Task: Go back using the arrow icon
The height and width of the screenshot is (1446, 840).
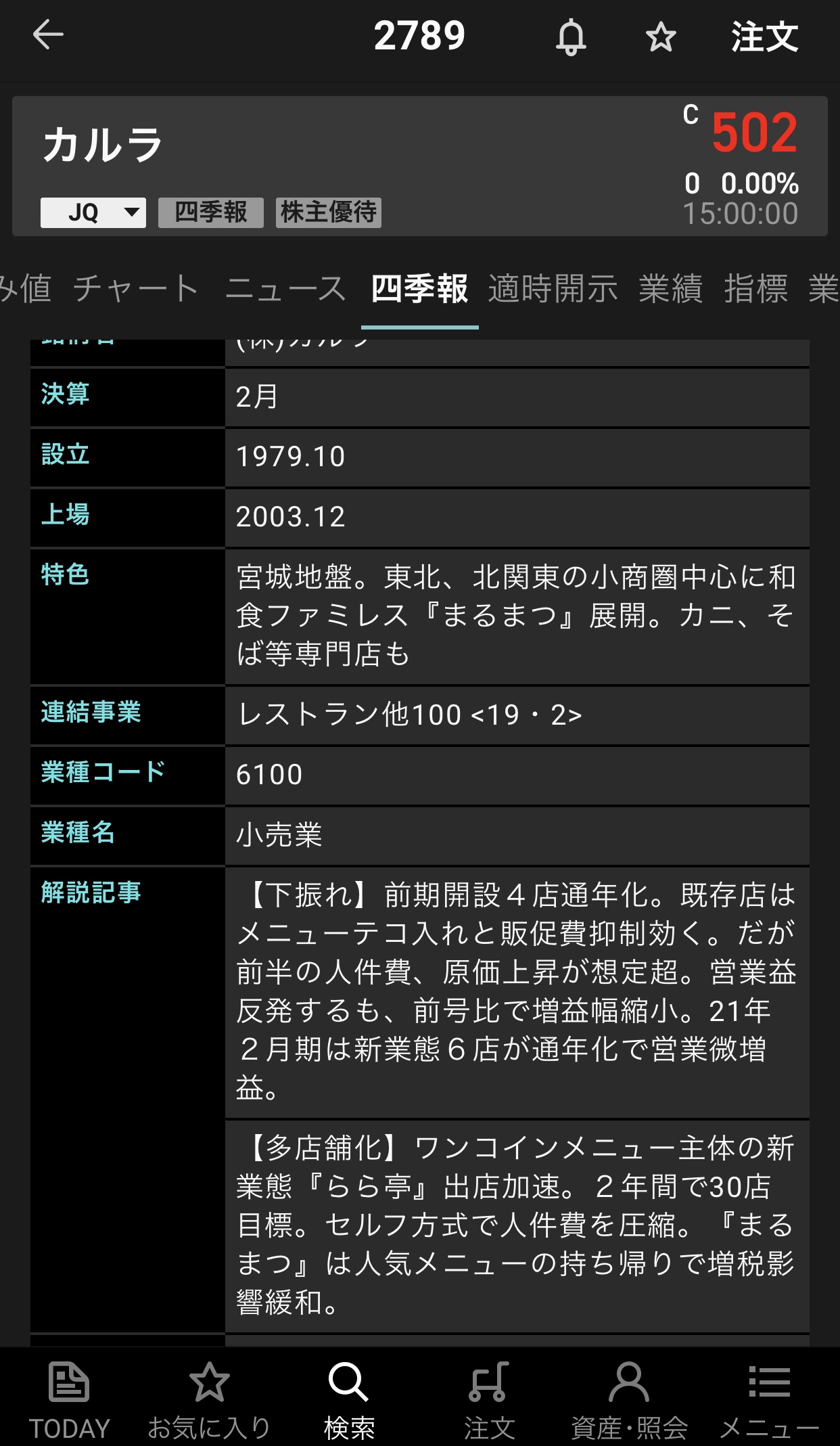Action: (x=48, y=35)
